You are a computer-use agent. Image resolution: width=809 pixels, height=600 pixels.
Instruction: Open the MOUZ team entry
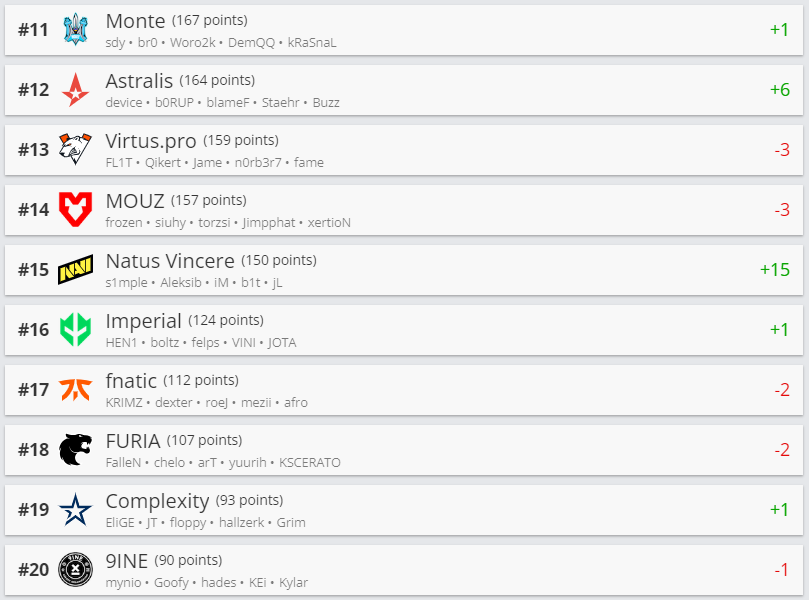pos(404,210)
